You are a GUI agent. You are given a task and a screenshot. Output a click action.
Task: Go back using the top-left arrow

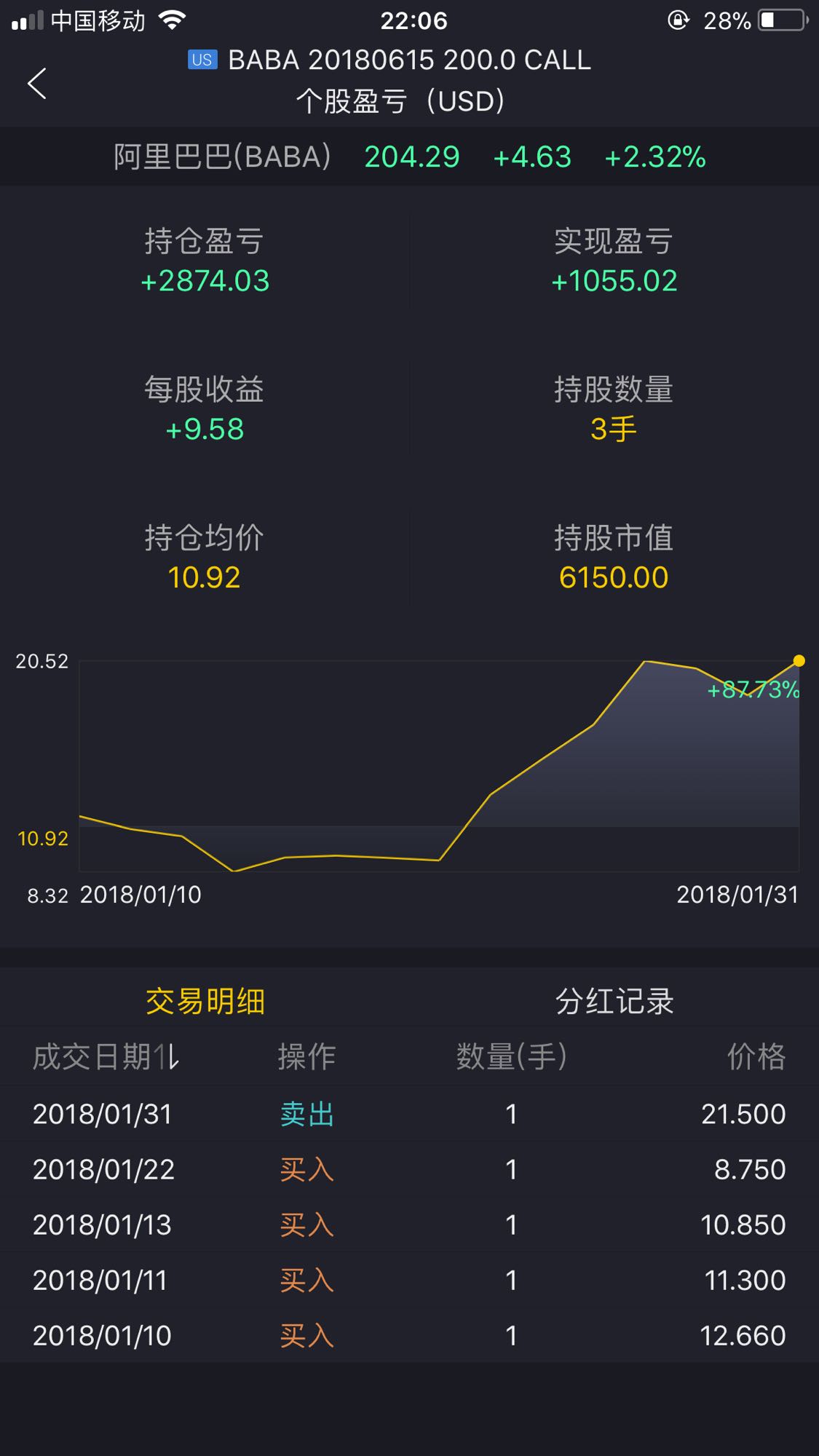[x=37, y=83]
